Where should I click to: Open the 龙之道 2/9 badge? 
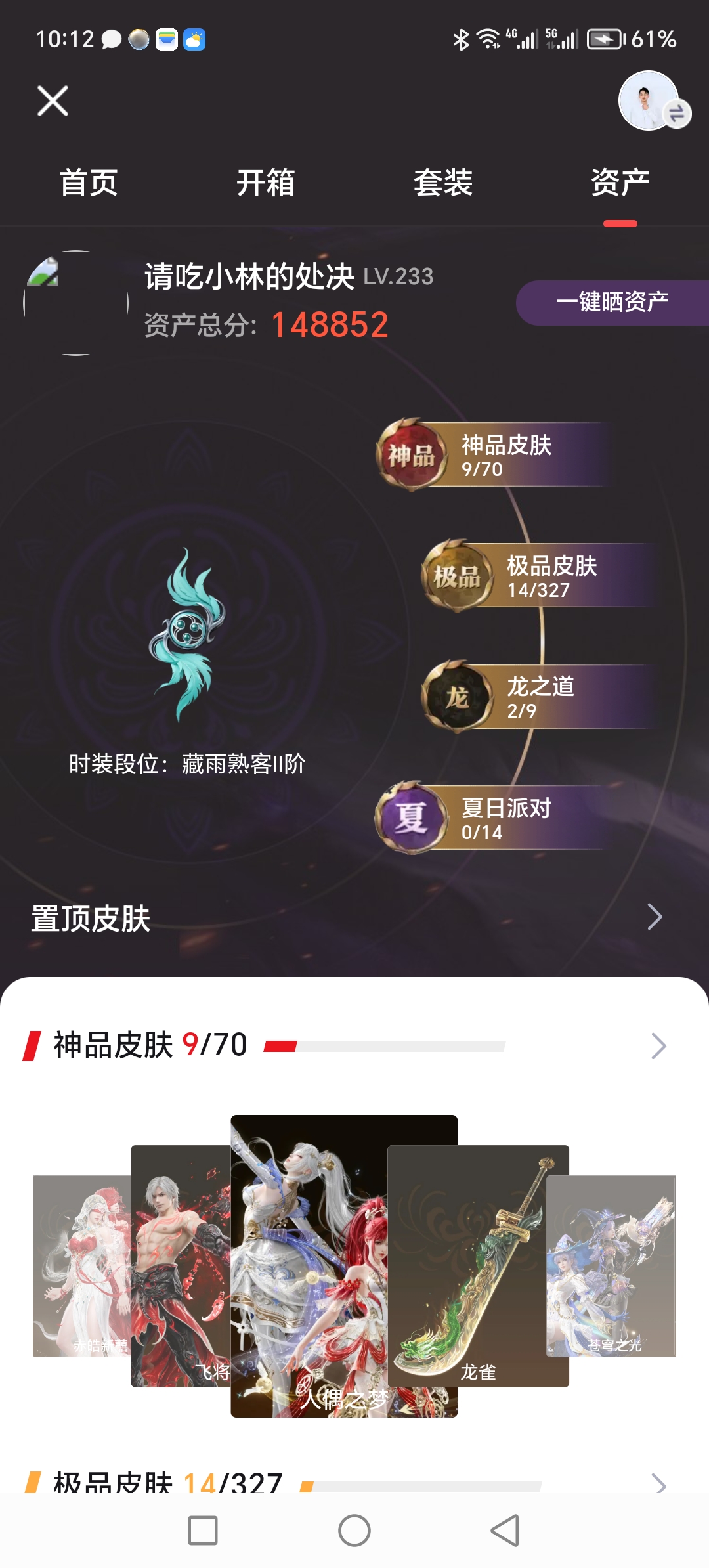[x=538, y=697]
